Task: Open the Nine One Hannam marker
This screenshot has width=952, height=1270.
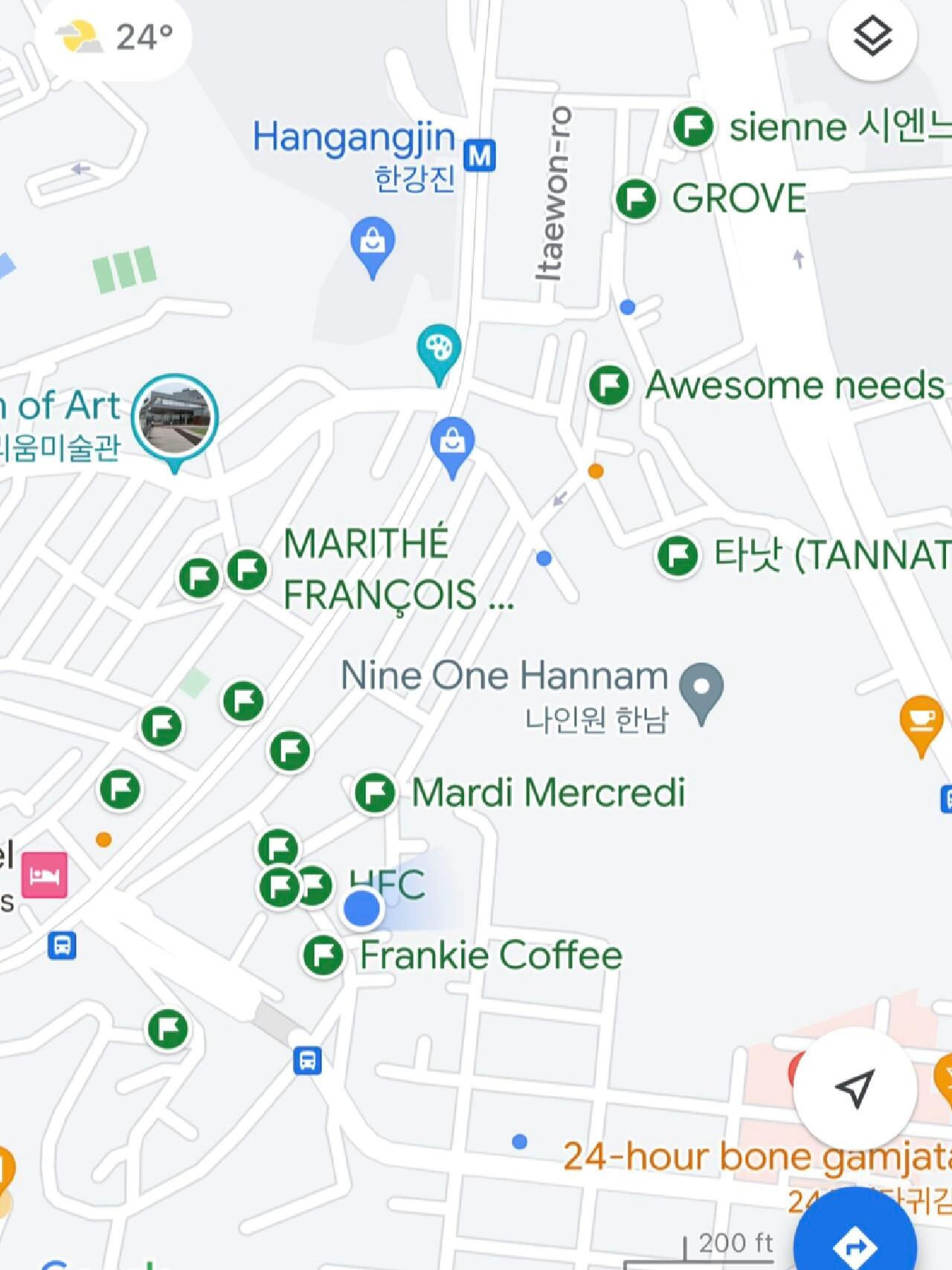Action: pos(702,687)
